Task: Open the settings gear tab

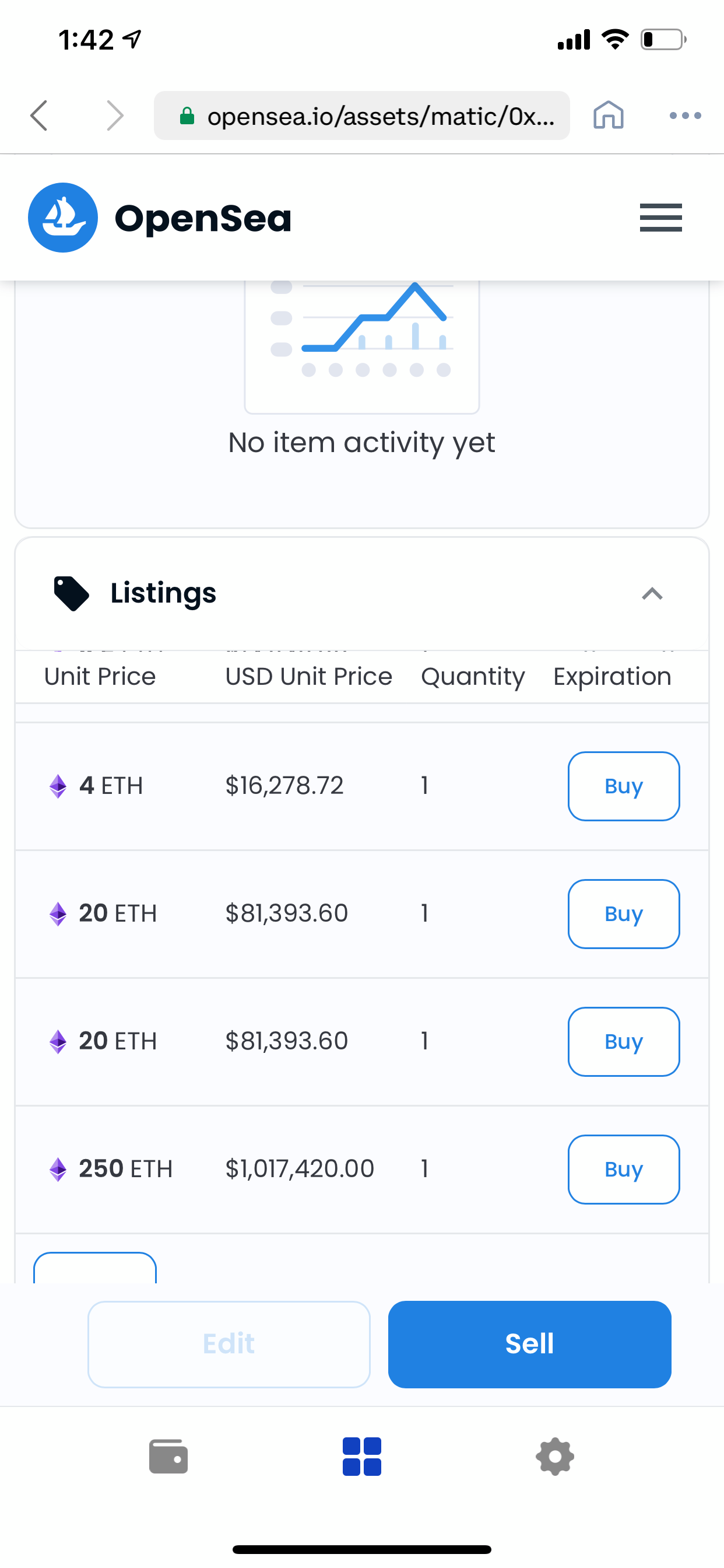Action: (x=555, y=1457)
